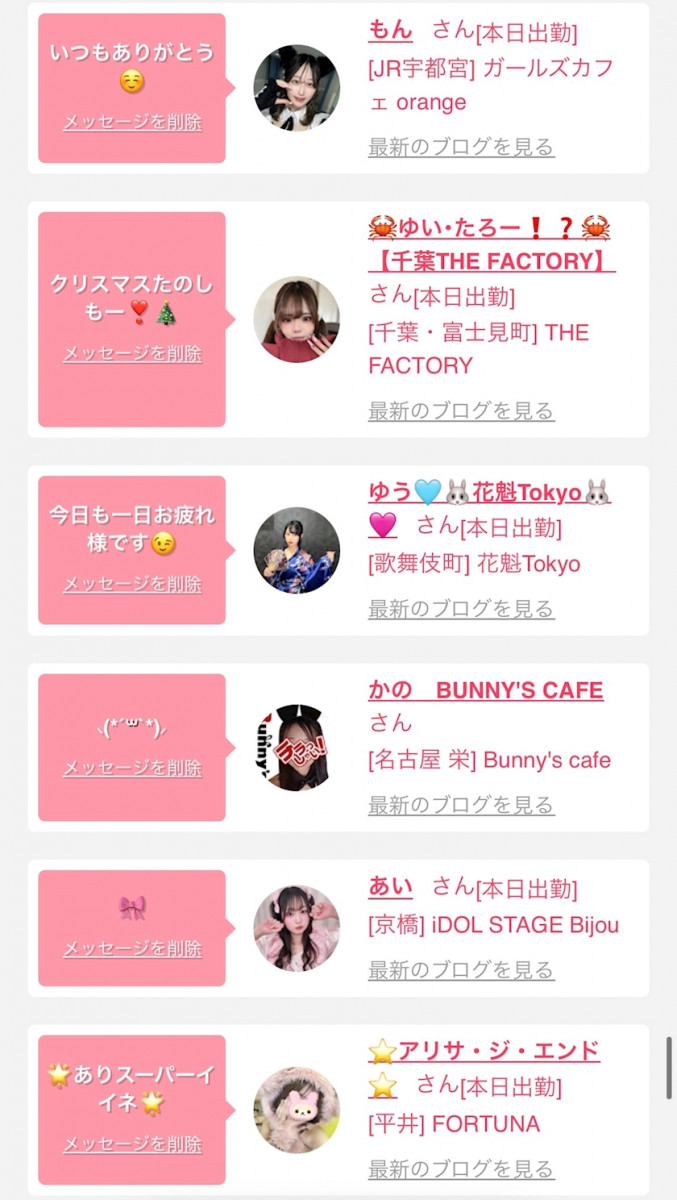View latest blog from Bunny's cafe かの
677x1200 pixels.
click(461, 804)
